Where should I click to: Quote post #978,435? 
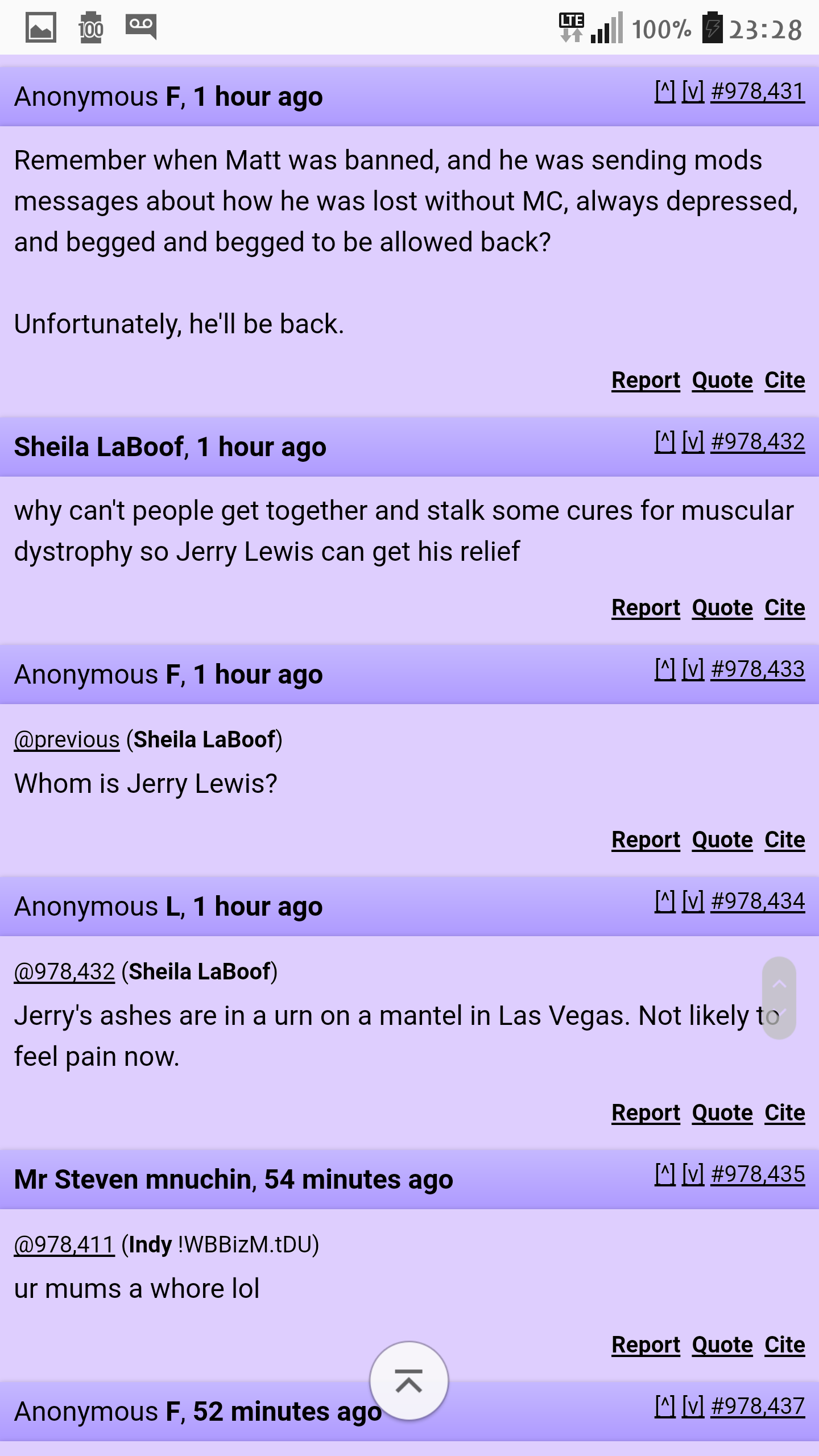722,1345
